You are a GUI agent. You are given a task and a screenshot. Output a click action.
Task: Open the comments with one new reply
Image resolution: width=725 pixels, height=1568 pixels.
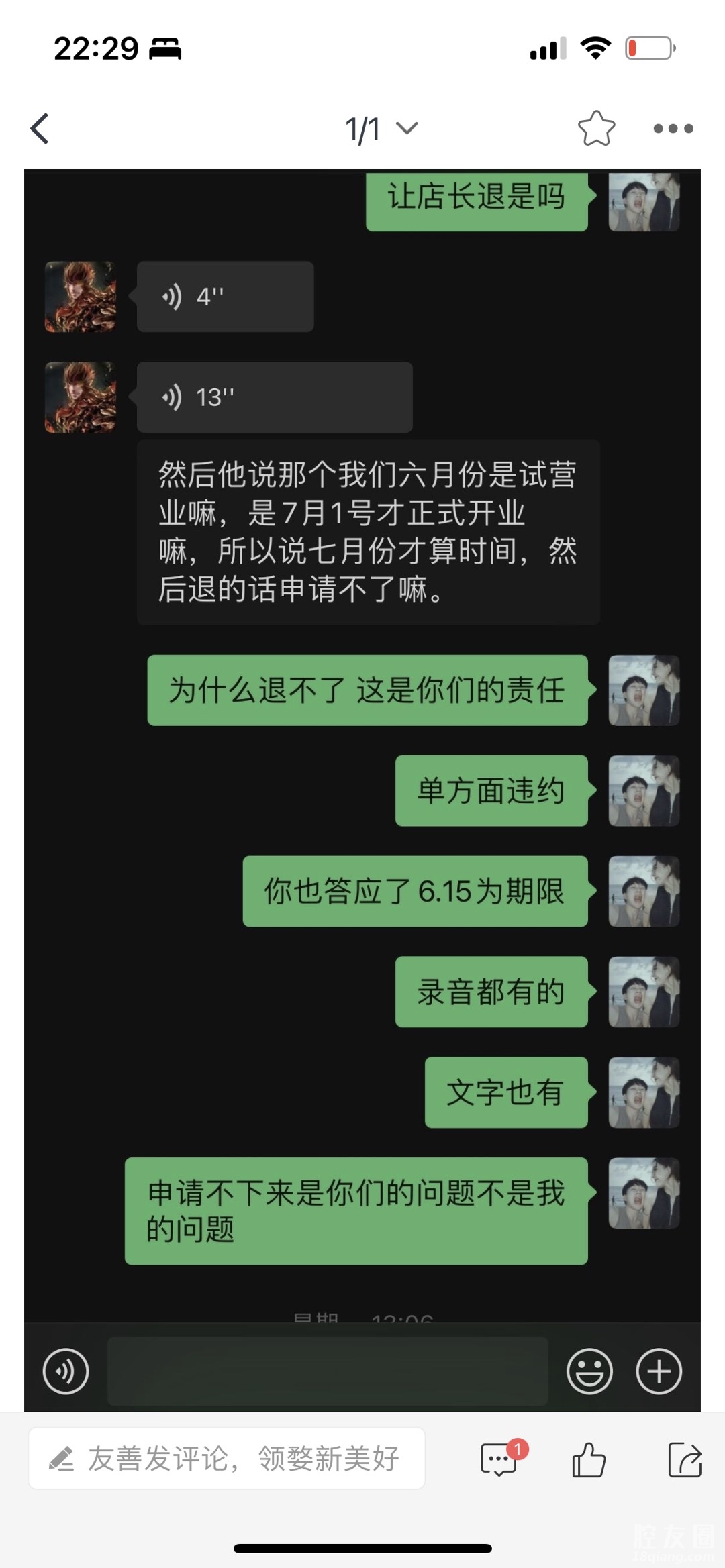[x=500, y=1460]
